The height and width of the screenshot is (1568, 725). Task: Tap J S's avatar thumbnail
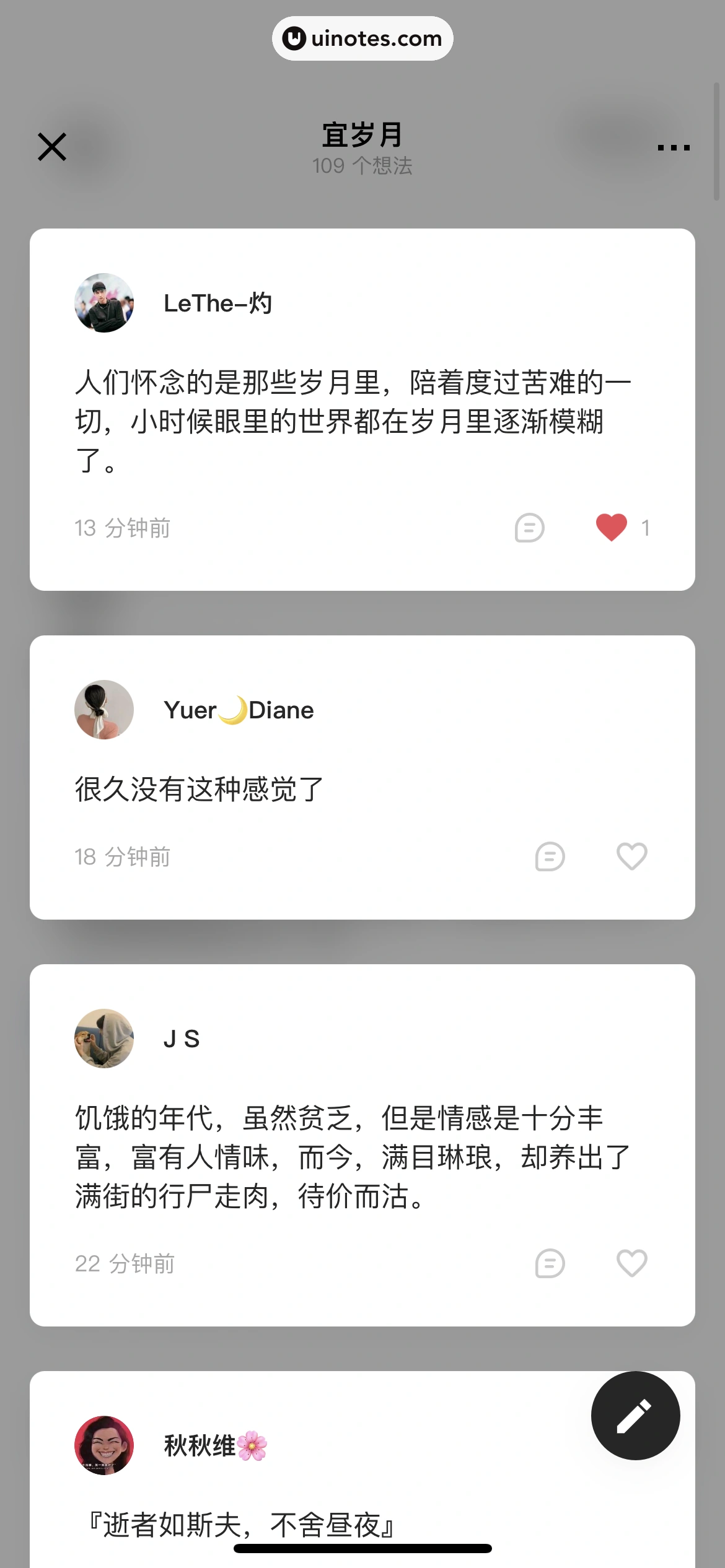point(104,1038)
